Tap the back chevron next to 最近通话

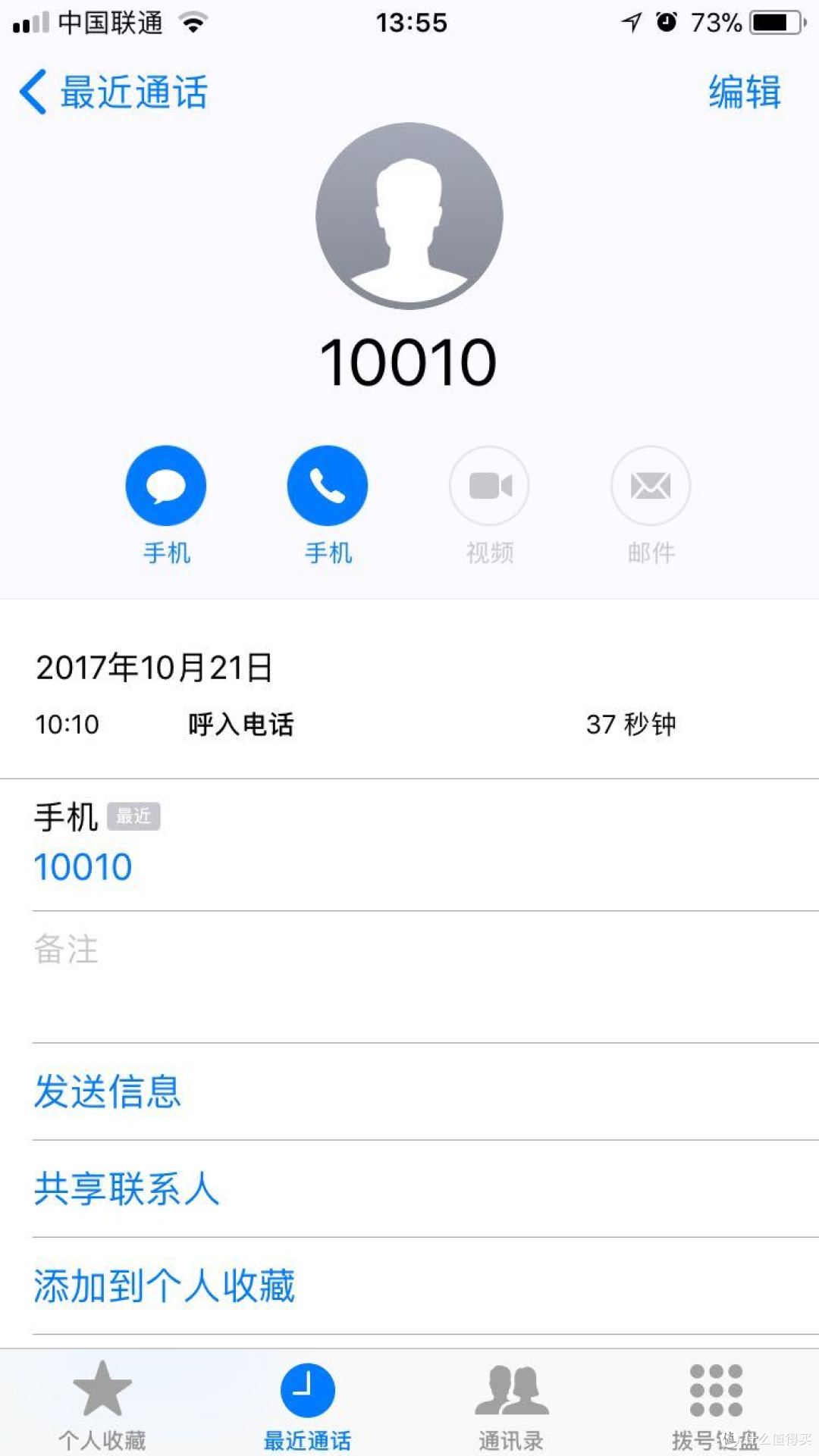pos(32,91)
